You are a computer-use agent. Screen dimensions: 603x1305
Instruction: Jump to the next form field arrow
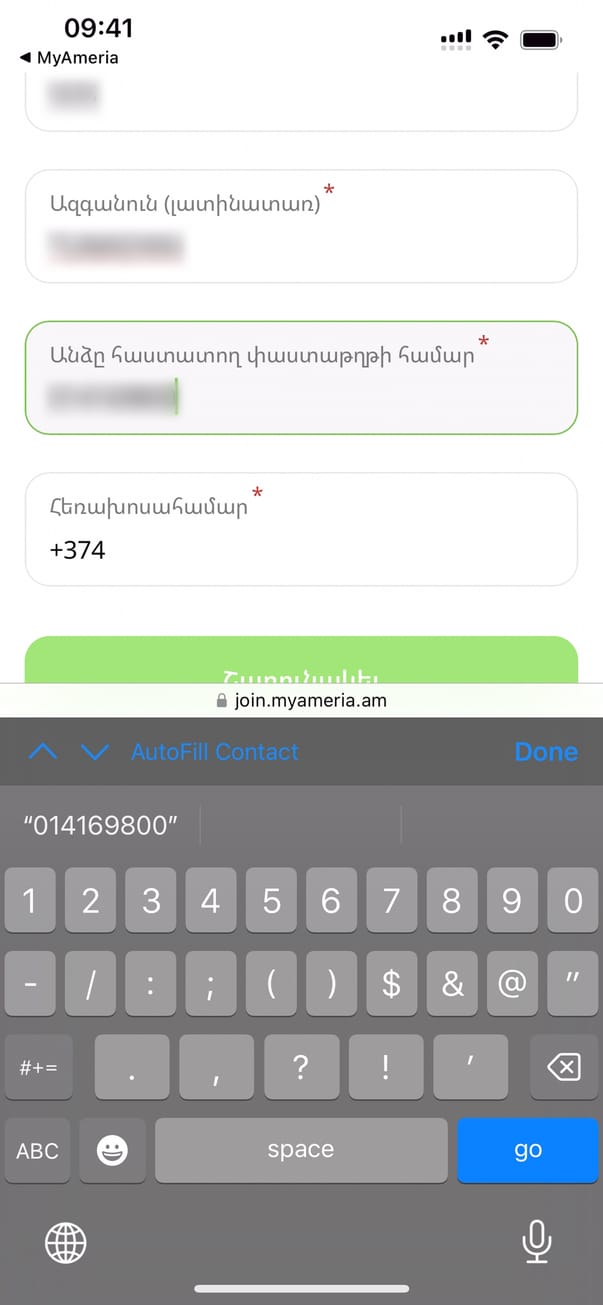click(94, 752)
